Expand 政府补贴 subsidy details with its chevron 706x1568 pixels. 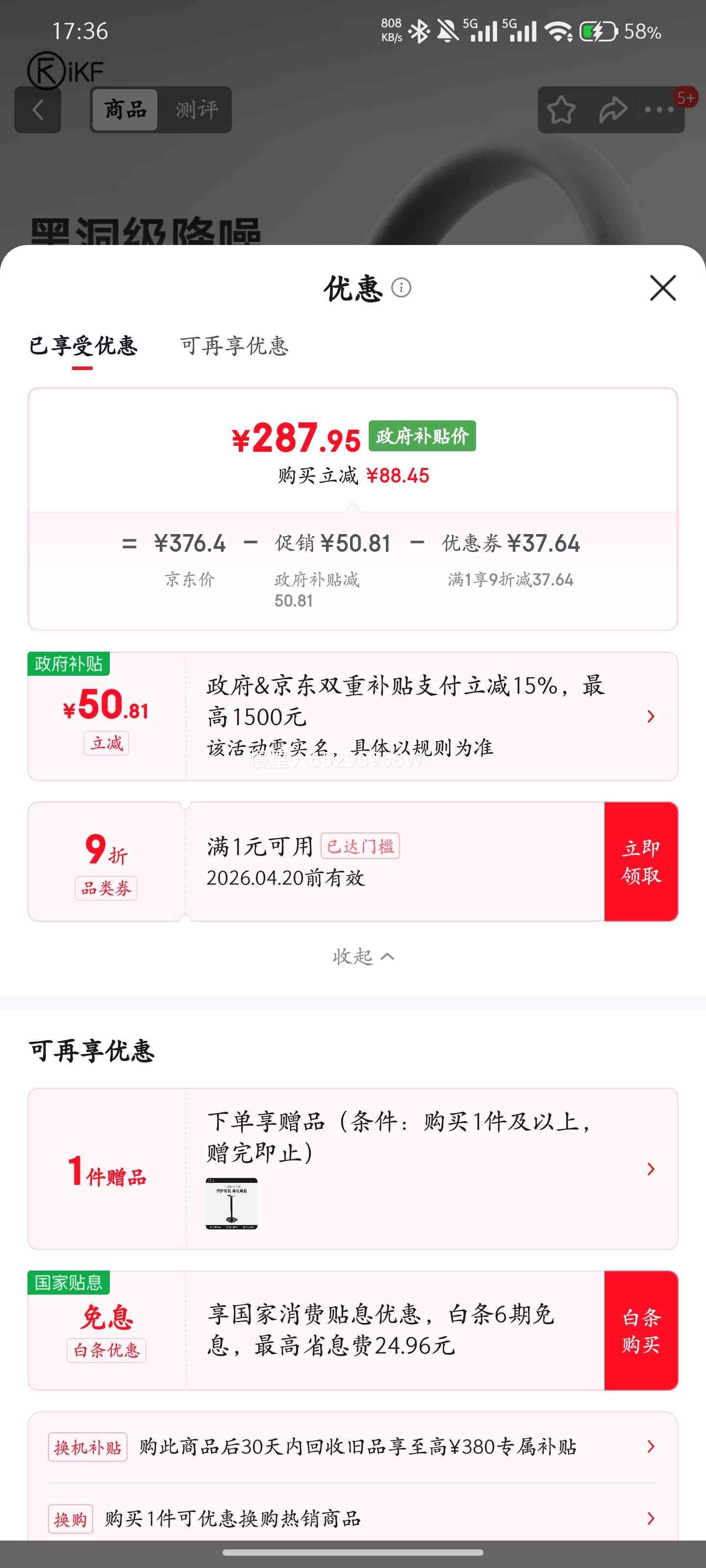[x=651, y=716]
